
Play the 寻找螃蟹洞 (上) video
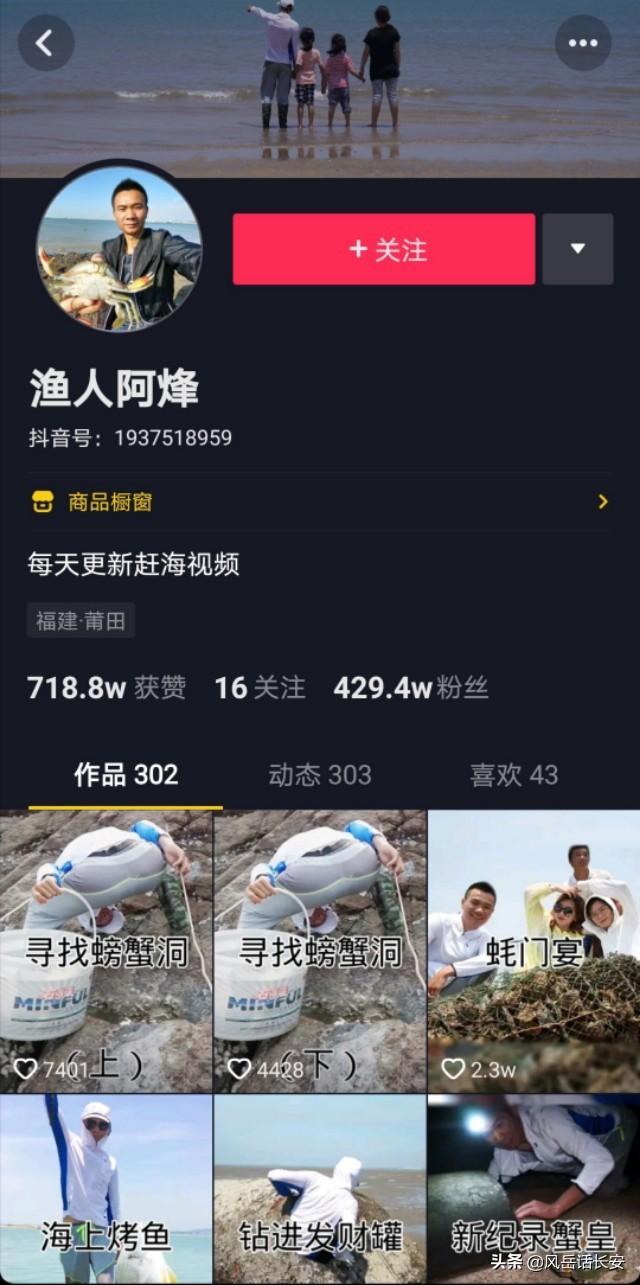pos(106,950)
